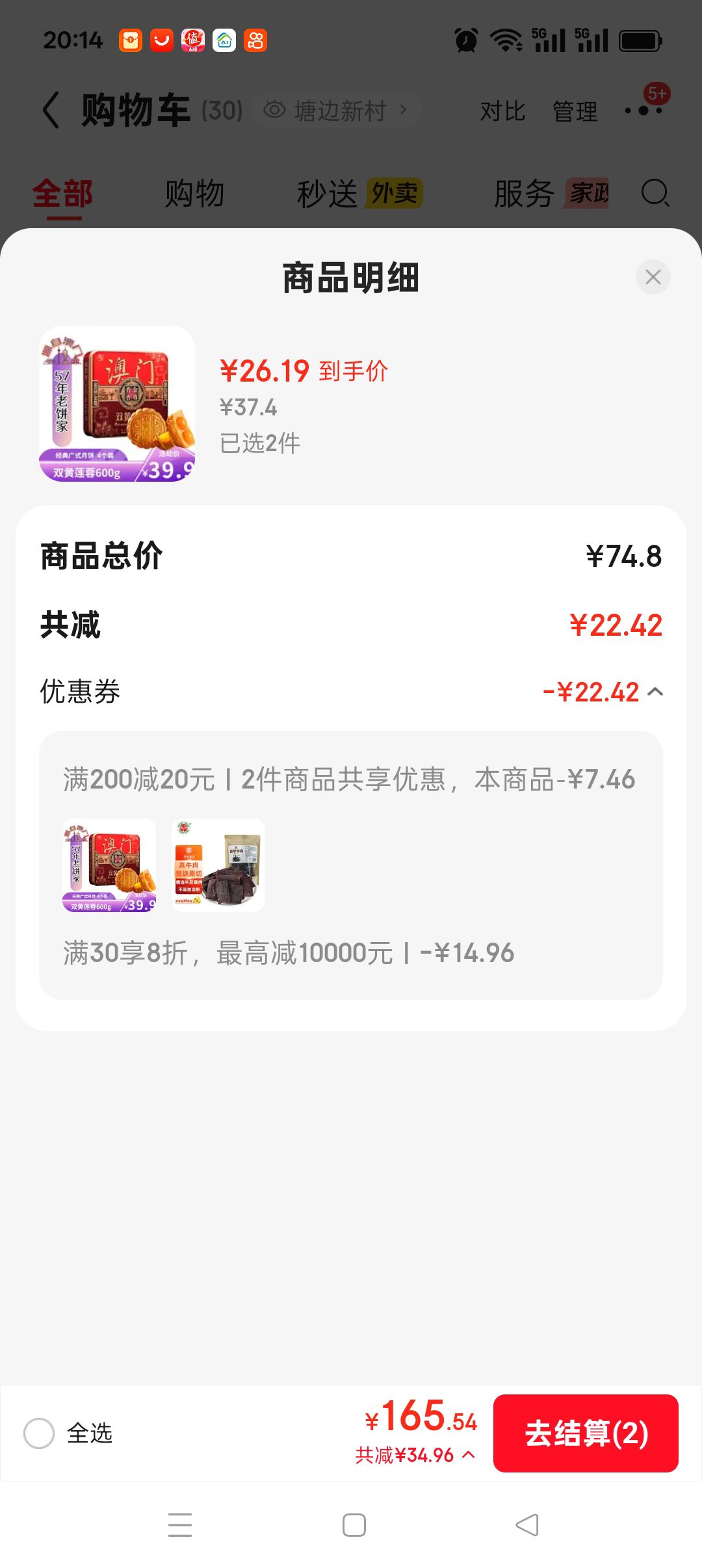702x1568 pixels.
Task: Tap 管理 to manage cart items
Action: point(575,111)
